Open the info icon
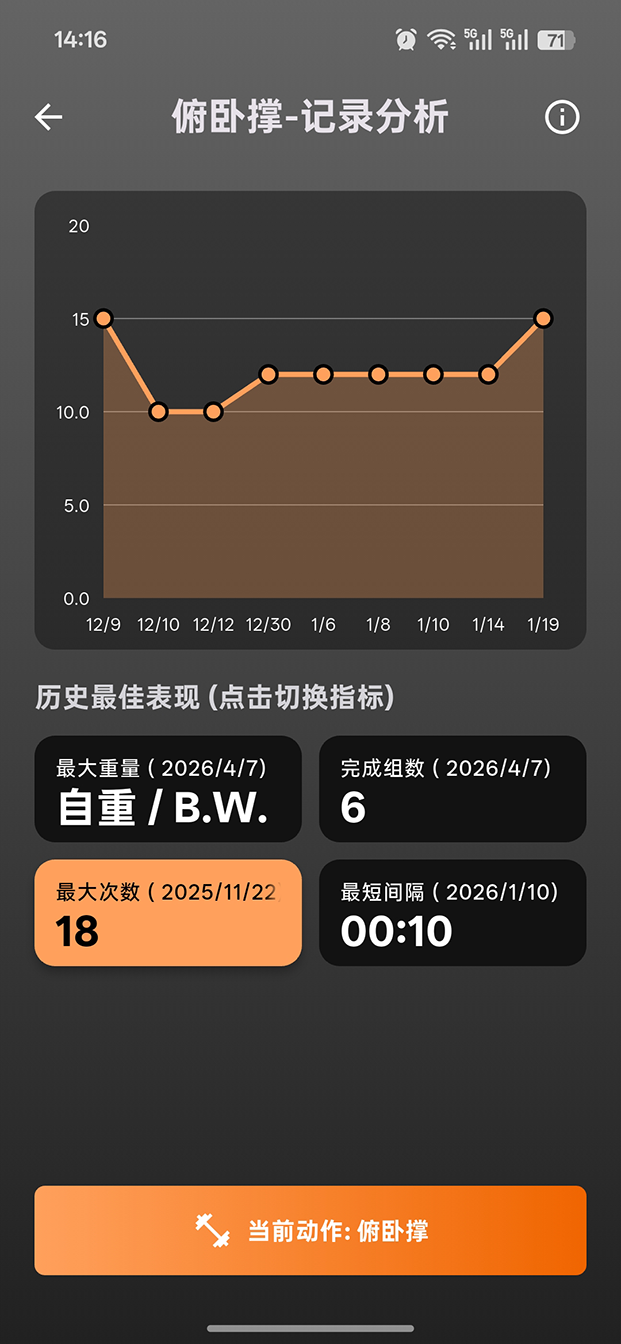Screen dimensions: 621x1344 pyautogui.click(x=562, y=117)
